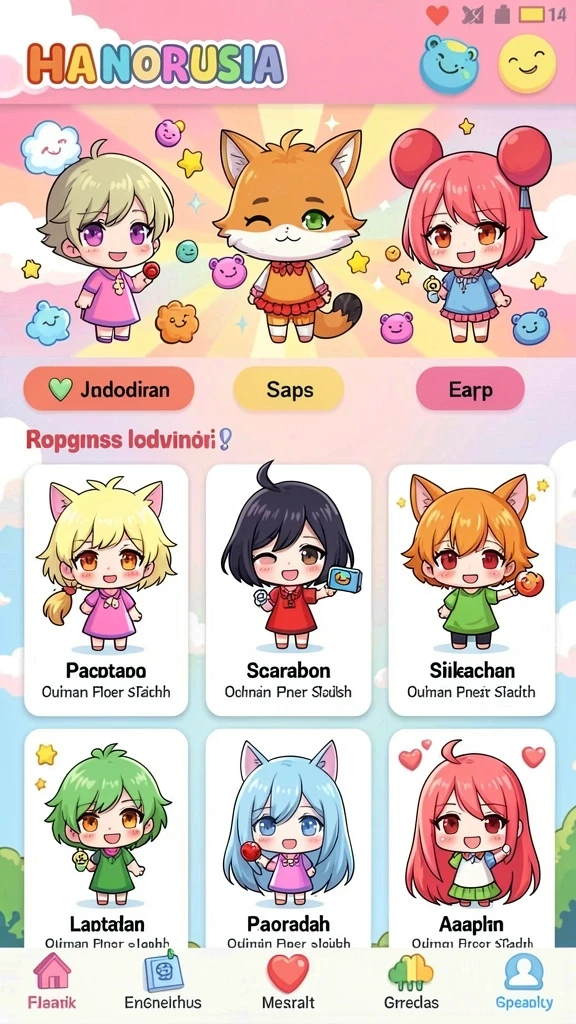This screenshot has width=576, height=1024.
Task: Tap the pink Earp chip
Action: [x=470, y=389]
